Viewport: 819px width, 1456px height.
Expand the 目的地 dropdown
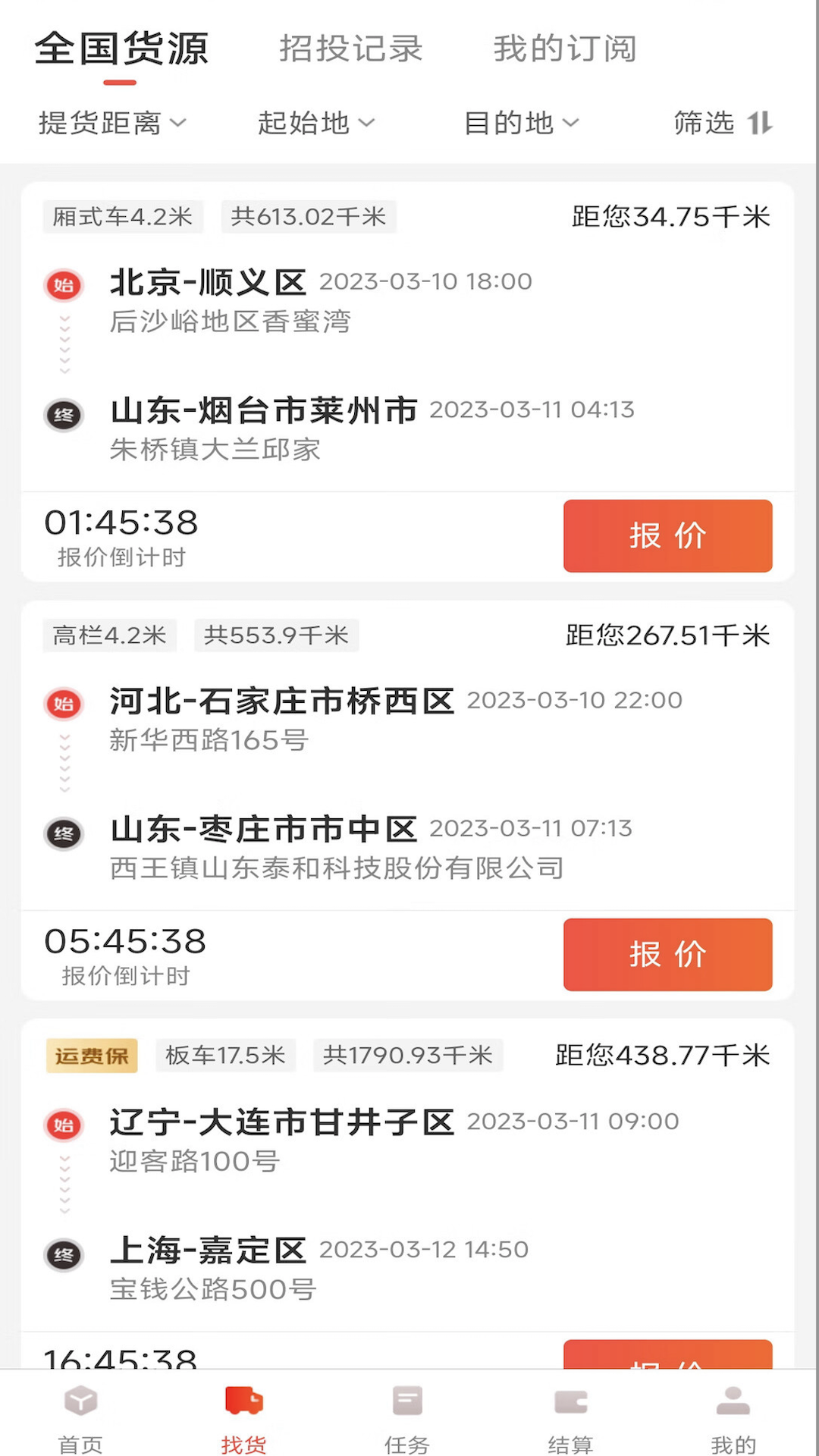pyautogui.click(x=521, y=123)
